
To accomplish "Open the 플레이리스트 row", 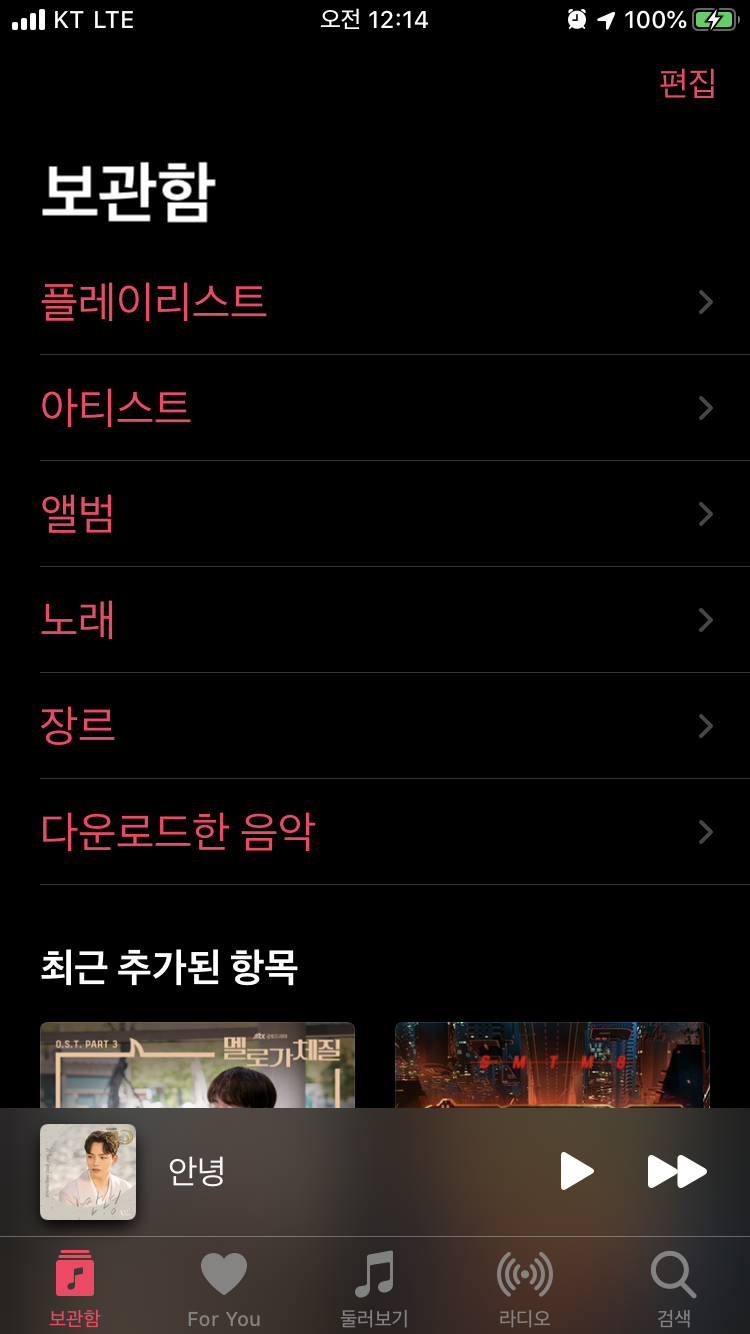I will pyautogui.click(x=375, y=302).
